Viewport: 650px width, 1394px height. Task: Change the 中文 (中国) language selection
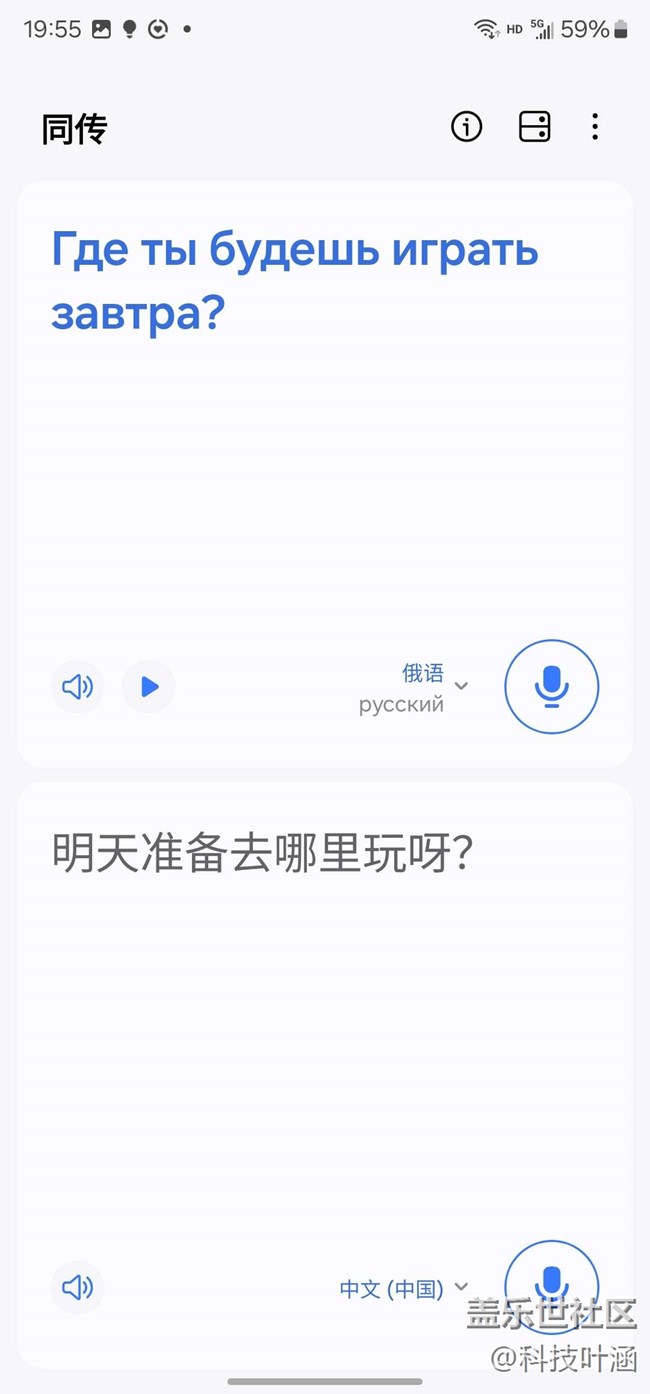coord(404,1288)
